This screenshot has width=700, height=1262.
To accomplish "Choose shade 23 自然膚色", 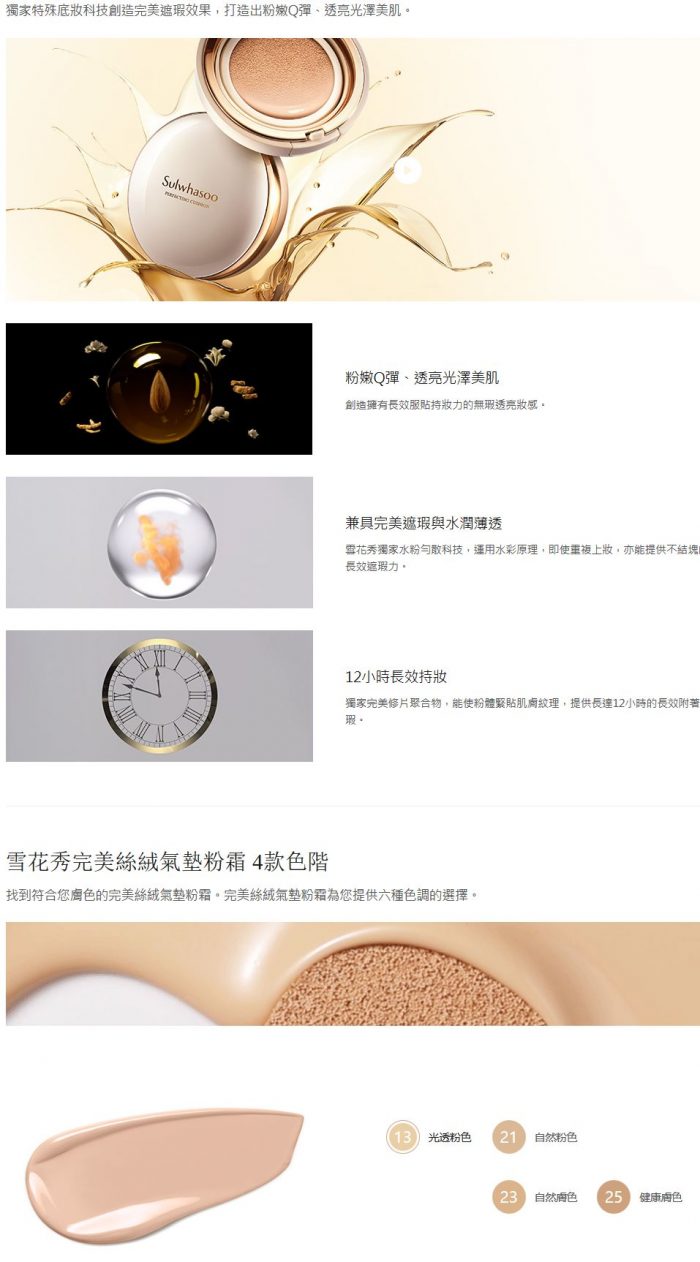I will 509,1196.
